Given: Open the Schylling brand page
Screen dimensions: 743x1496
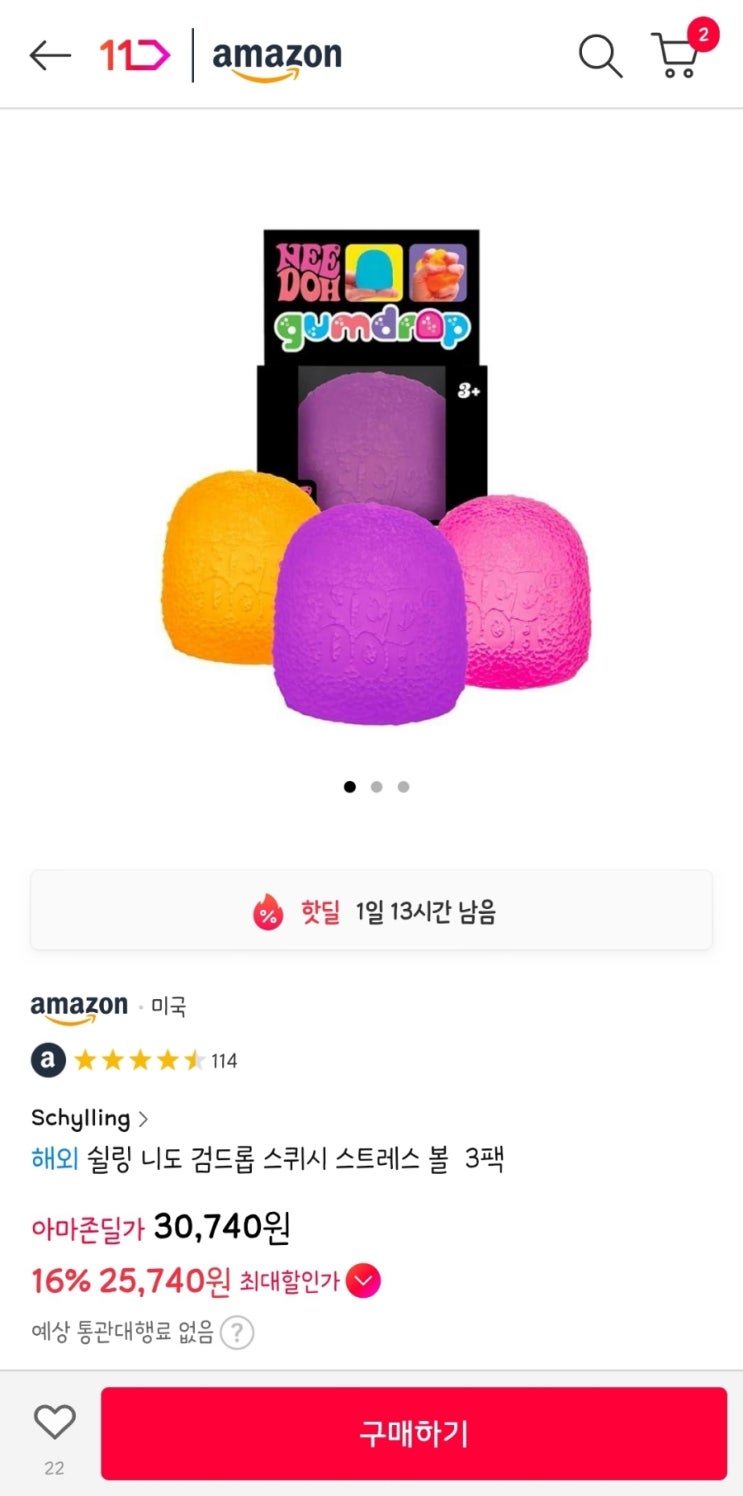Looking at the screenshot, I should [89, 1118].
